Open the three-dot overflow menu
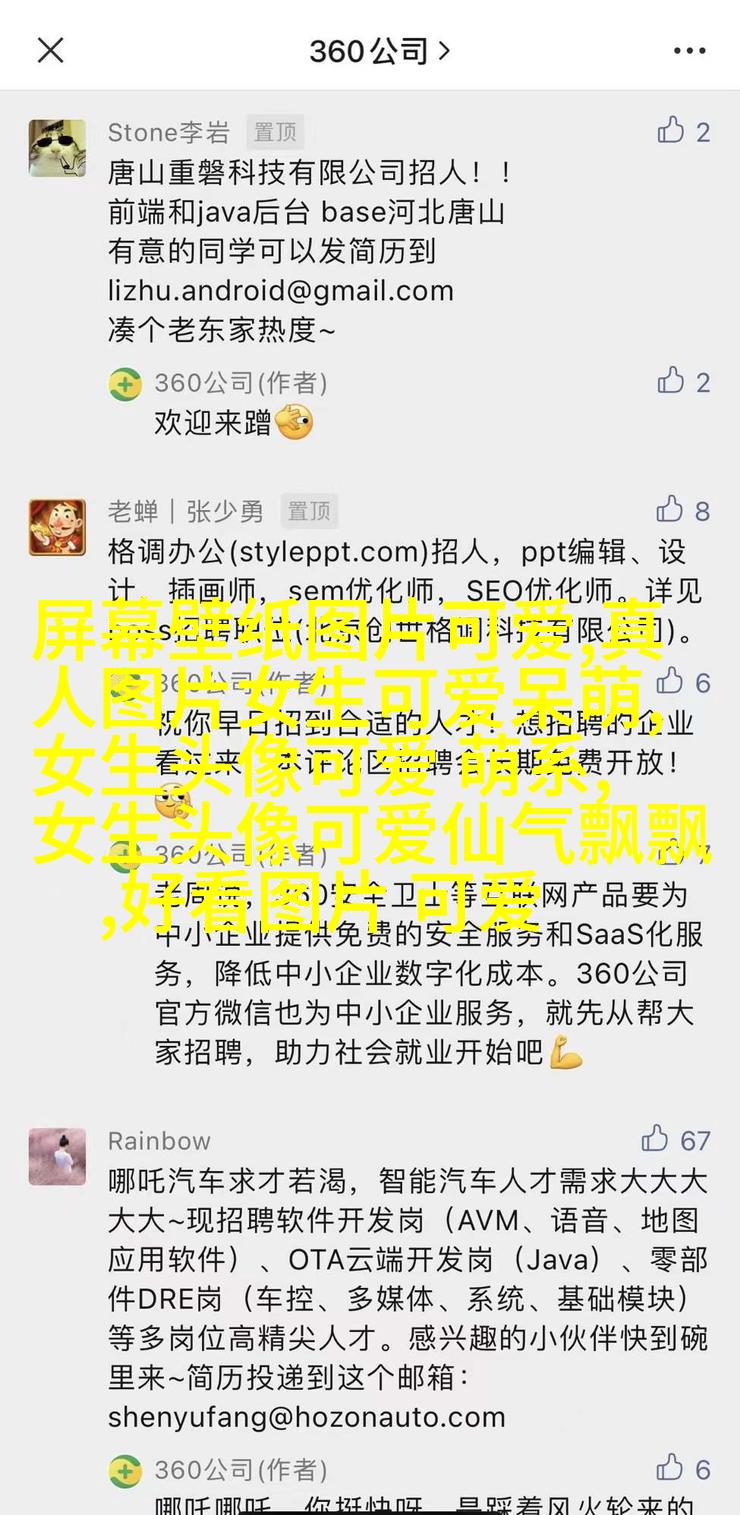The width and height of the screenshot is (740, 1515). pyautogui.click(x=689, y=51)
